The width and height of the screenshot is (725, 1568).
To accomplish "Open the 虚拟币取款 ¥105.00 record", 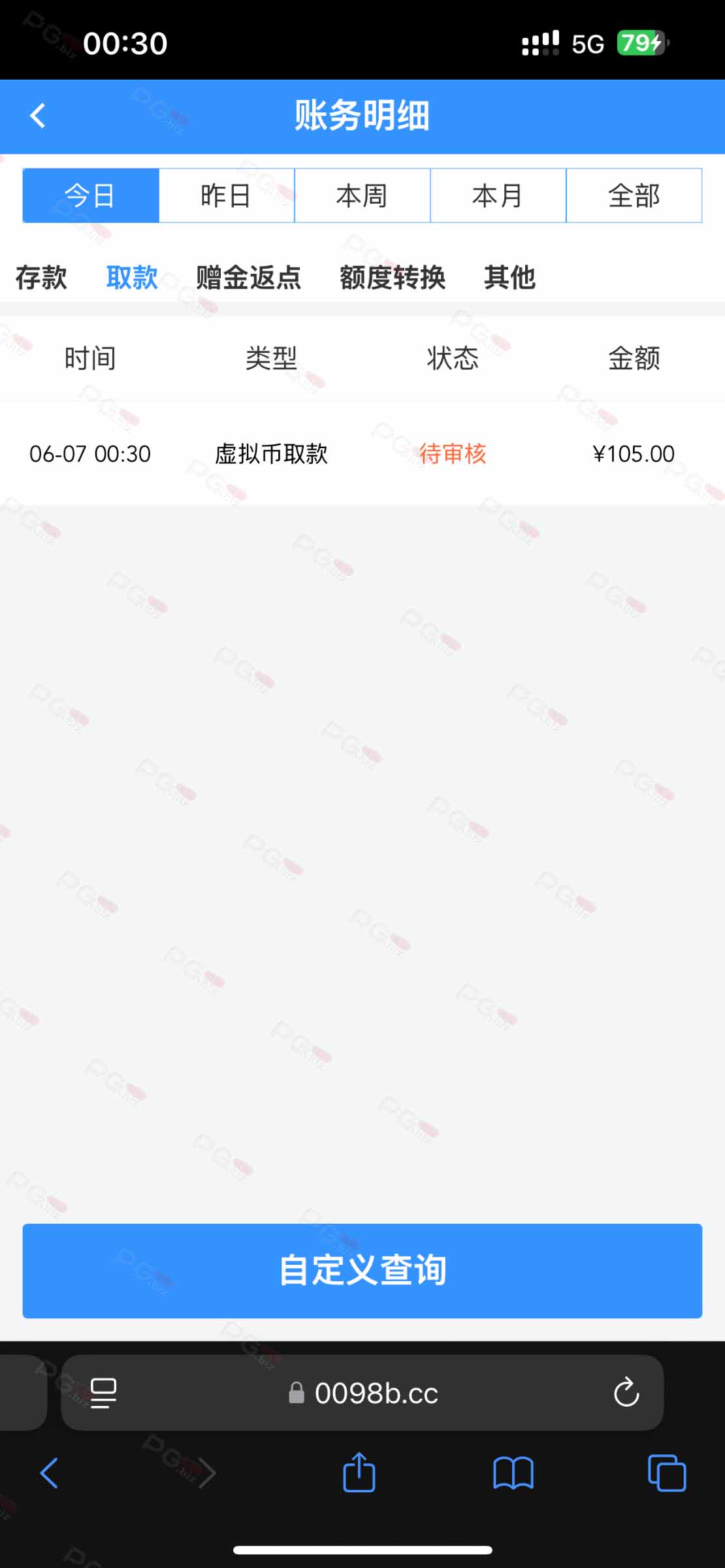I will point(362,453).
